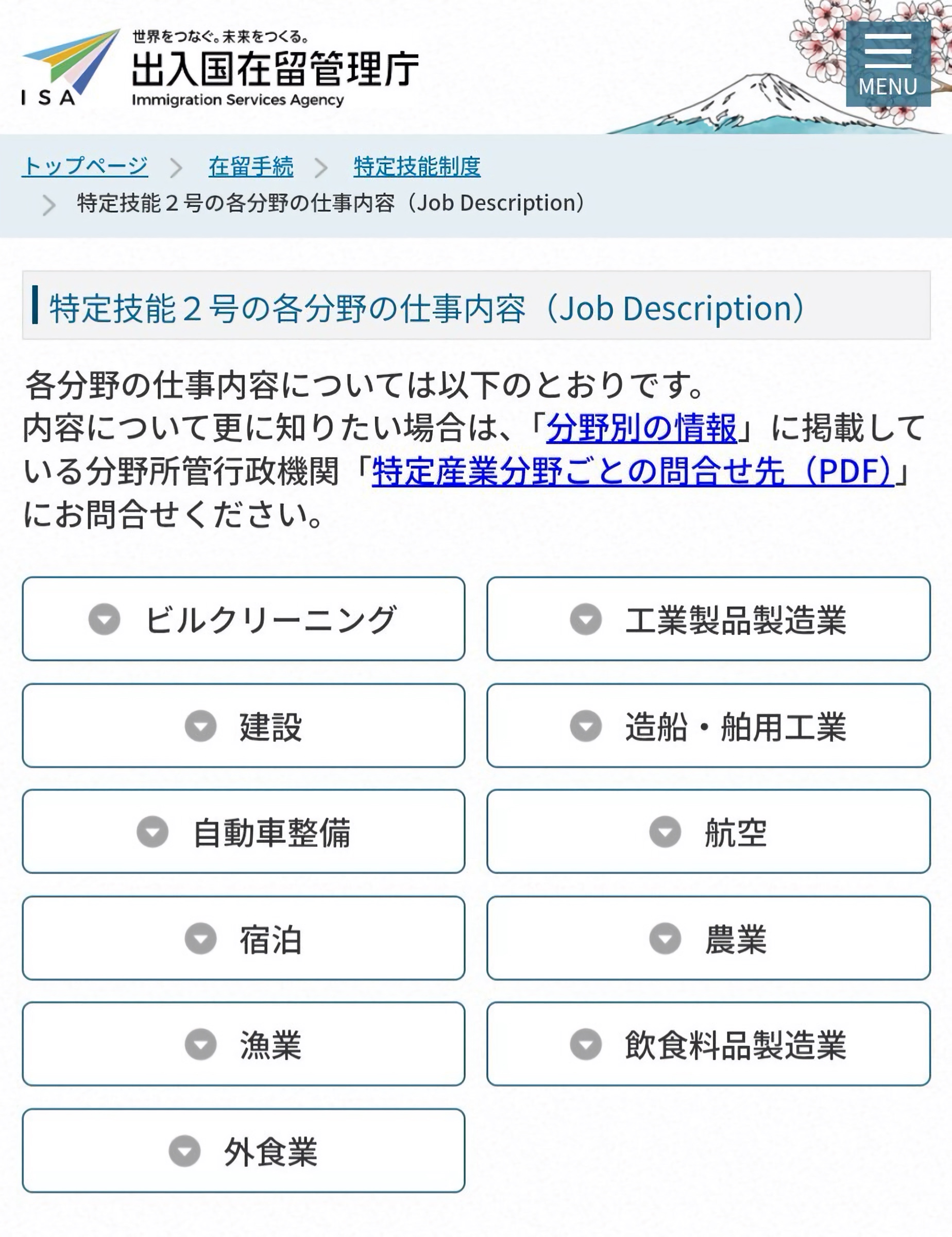Follow the 分野別の情報 link
The height and width of the screenshot is (1237, 952).
click(x=641, y=428)
